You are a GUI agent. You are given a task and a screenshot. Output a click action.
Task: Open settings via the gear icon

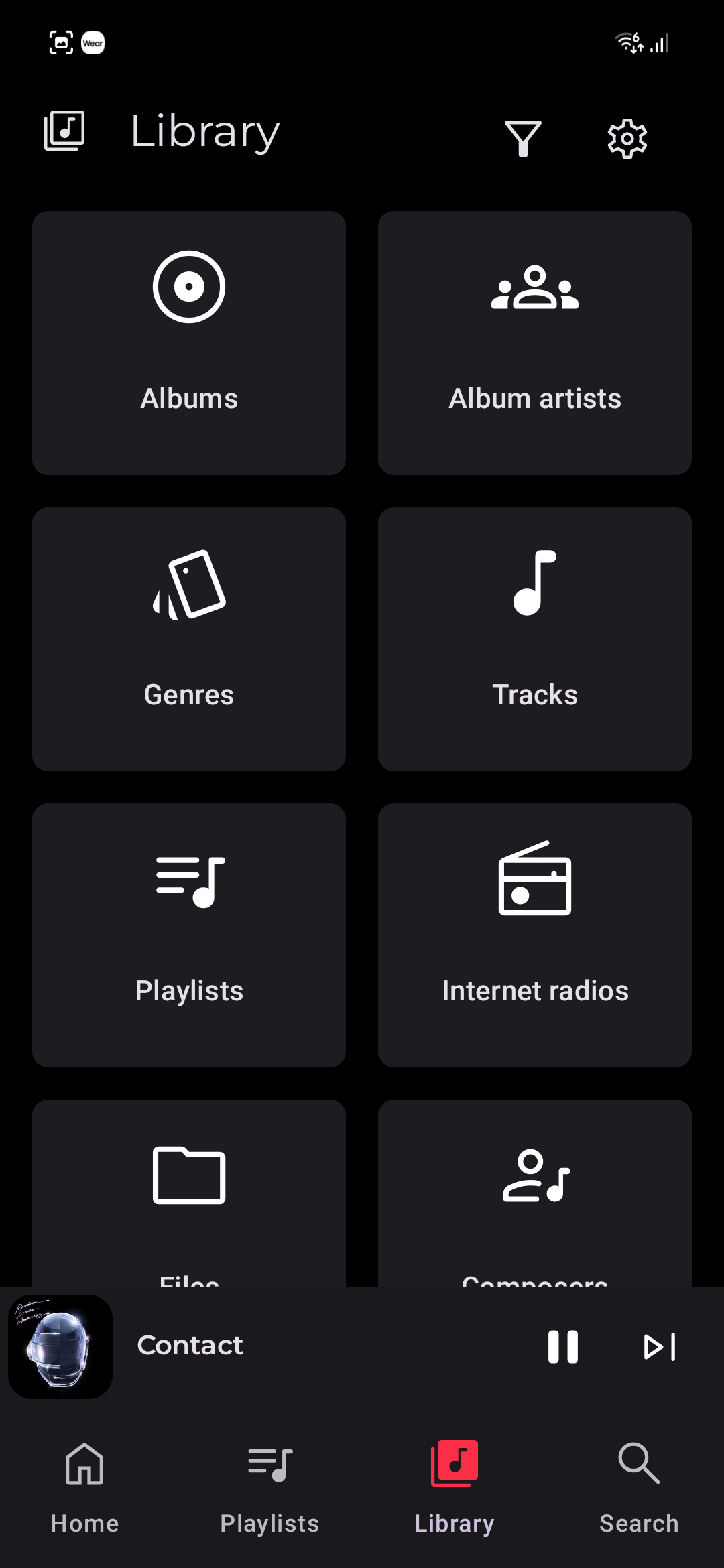(627, 138)
